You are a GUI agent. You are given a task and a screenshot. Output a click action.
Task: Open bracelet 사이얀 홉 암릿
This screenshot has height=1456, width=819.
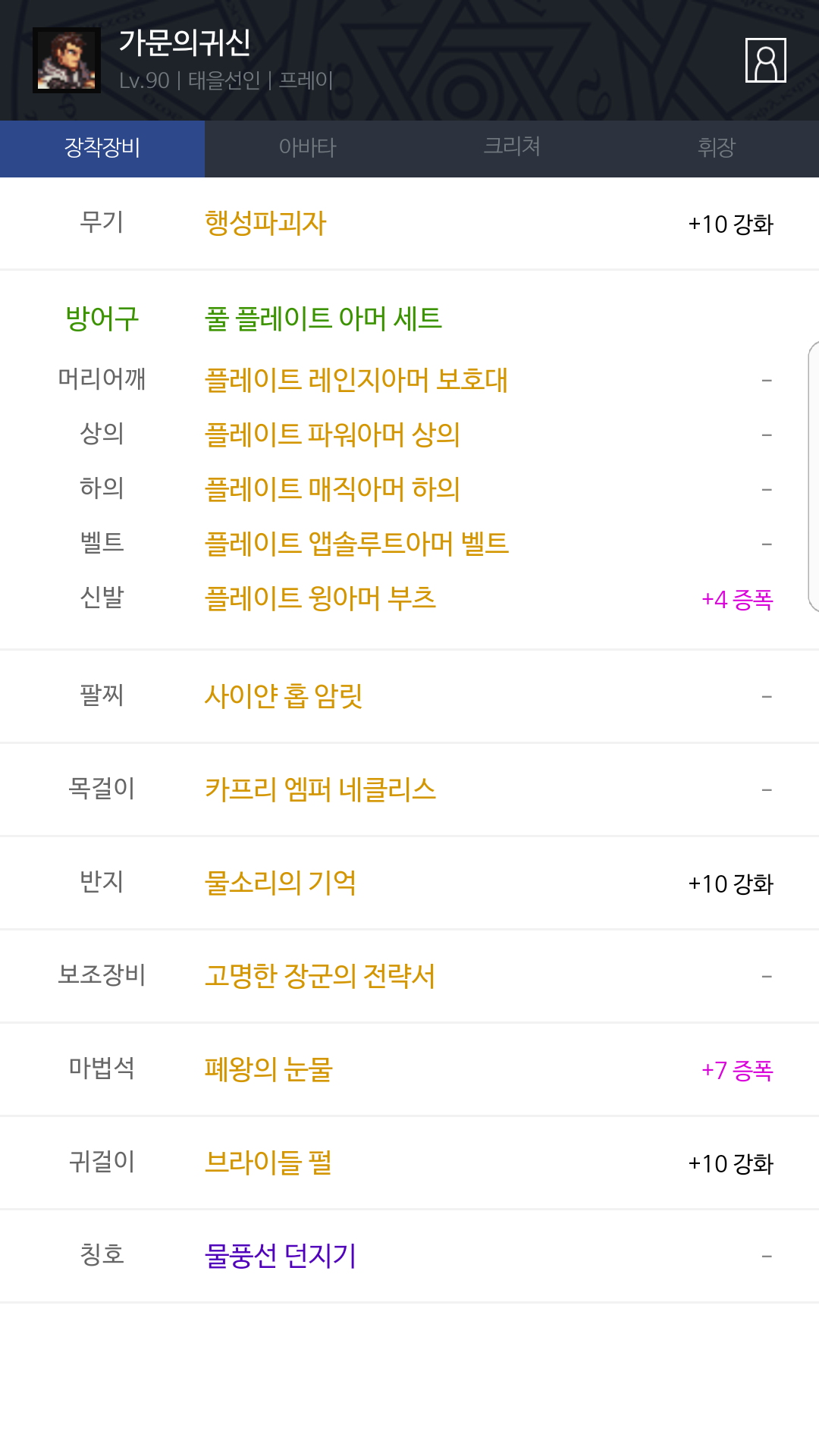(x=284, y=696)
